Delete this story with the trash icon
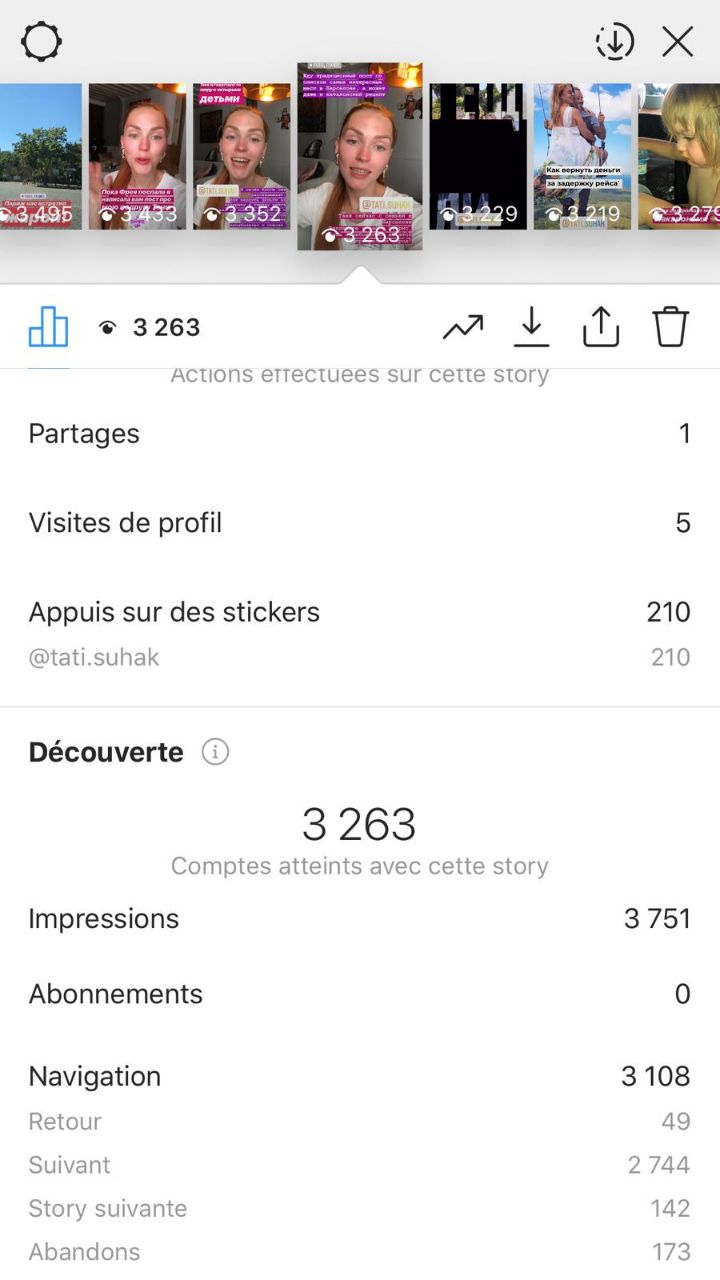The width and height of the screenshot is (720, 1280). click(671, 327)
